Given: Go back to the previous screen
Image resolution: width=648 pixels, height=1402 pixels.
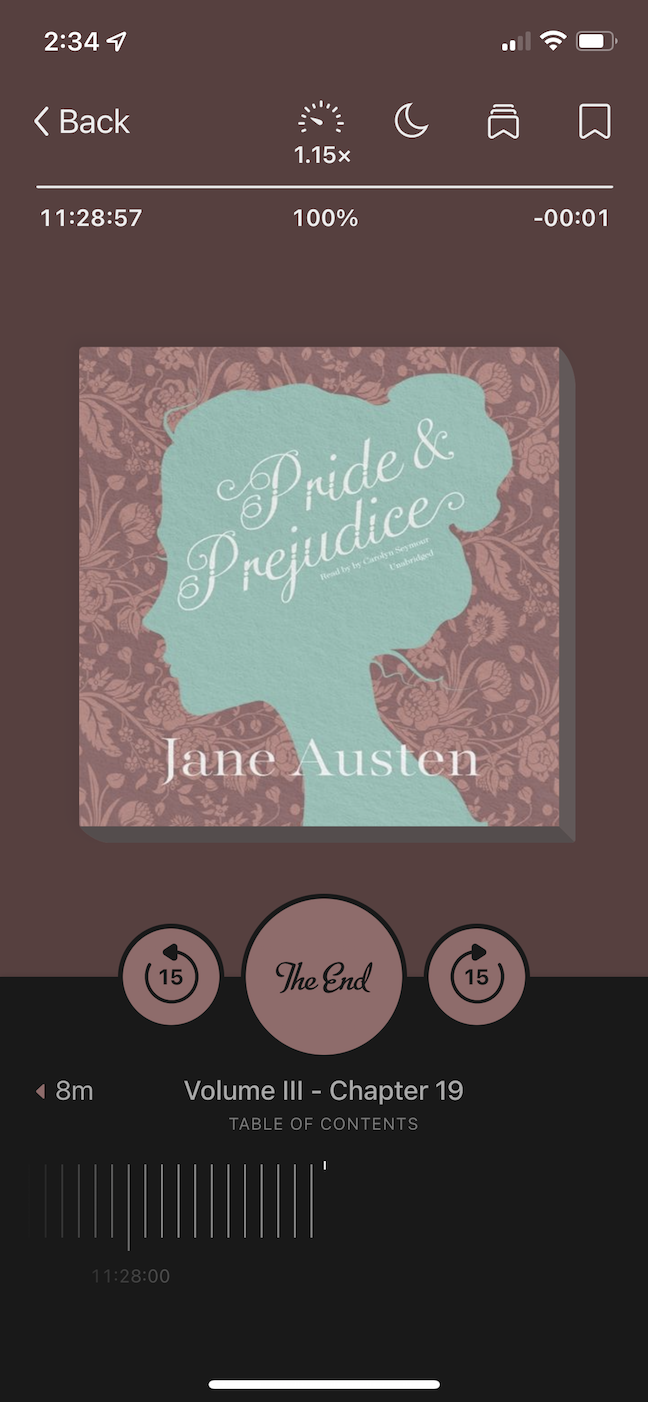Looking at the screenshot, I should tap(82, 122).
